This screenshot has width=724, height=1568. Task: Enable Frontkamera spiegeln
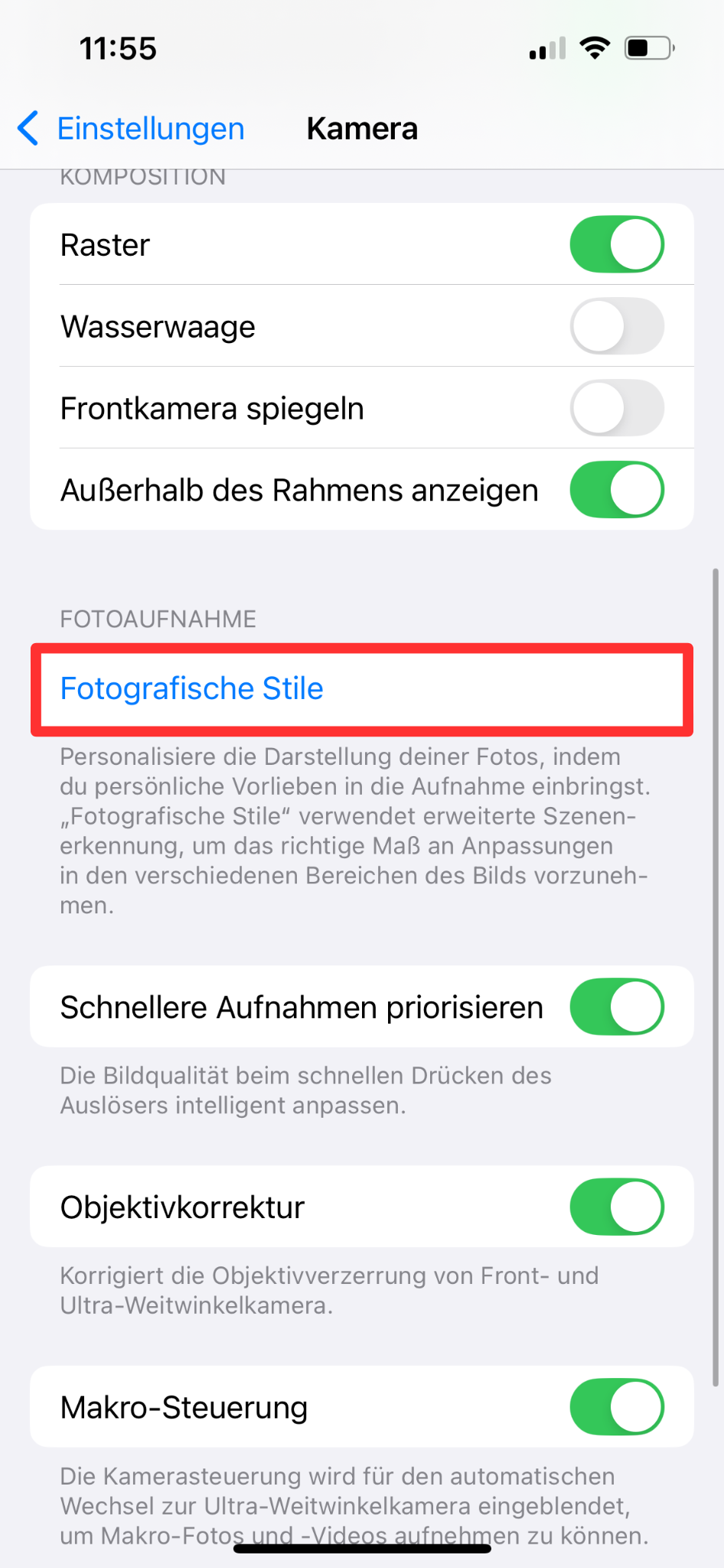click(x=617, y=408)
